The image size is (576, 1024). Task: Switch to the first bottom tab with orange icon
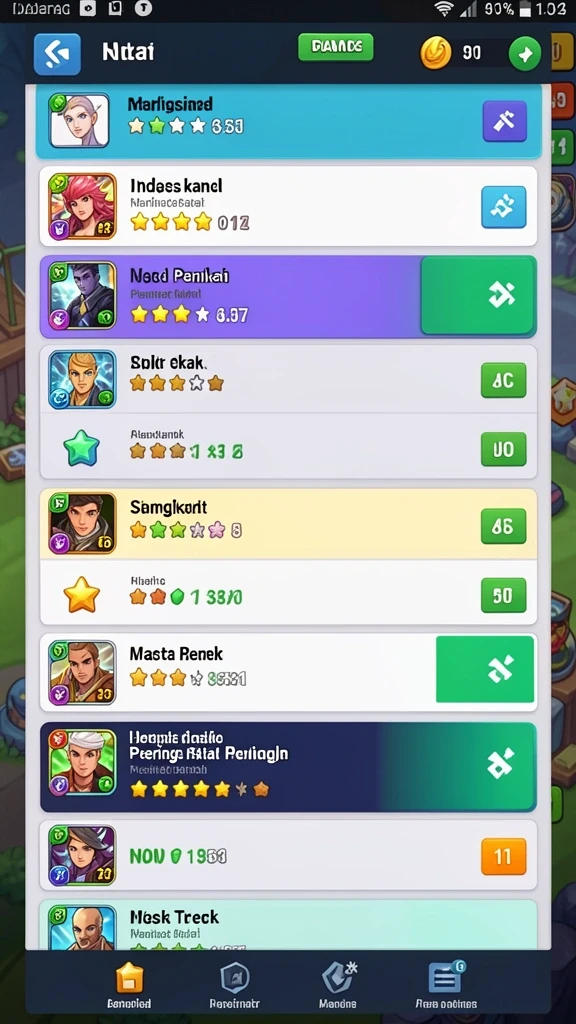pyautogui.click(x=129, y=985)
